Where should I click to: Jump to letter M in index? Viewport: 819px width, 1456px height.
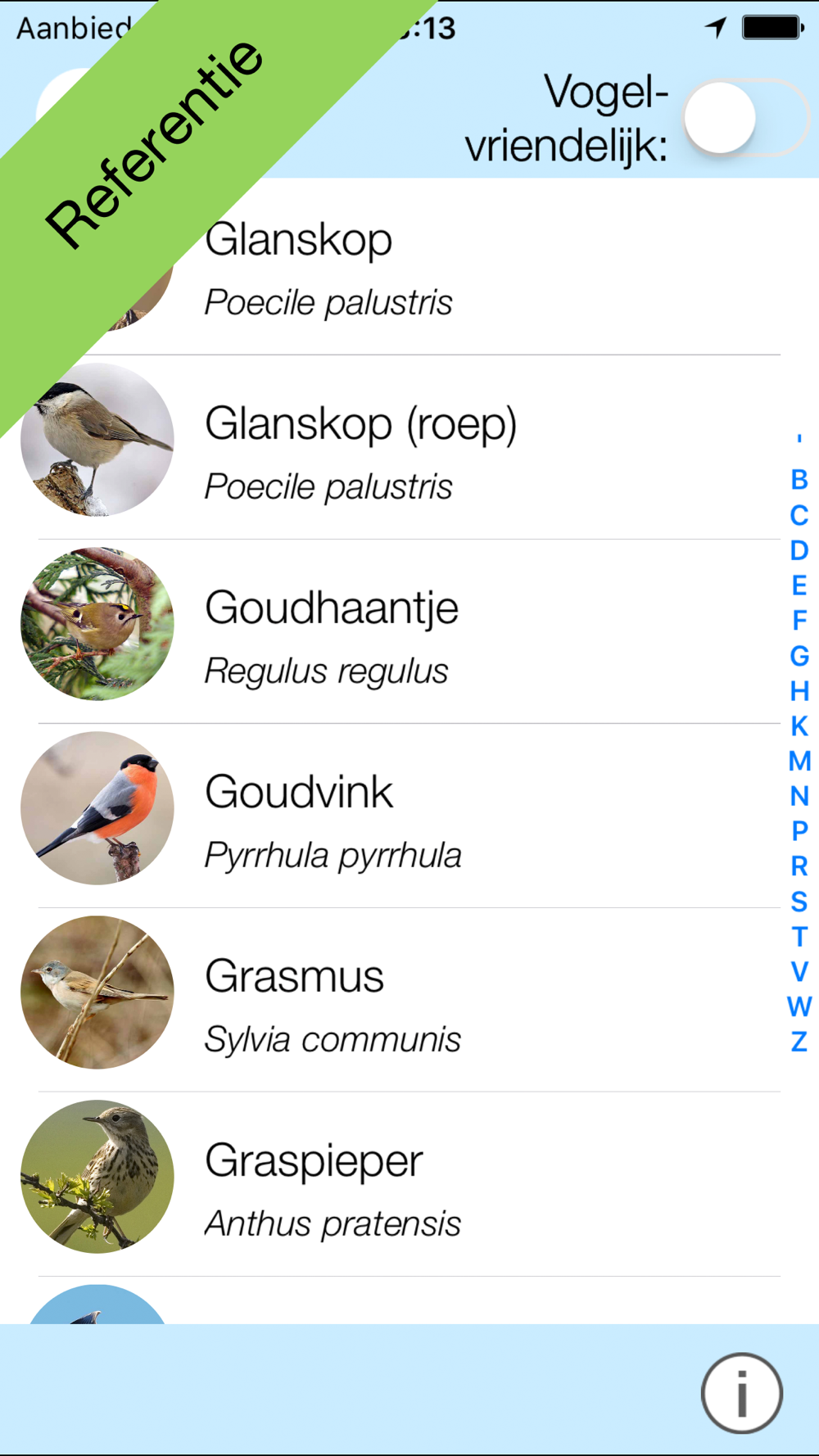point(799,762)
